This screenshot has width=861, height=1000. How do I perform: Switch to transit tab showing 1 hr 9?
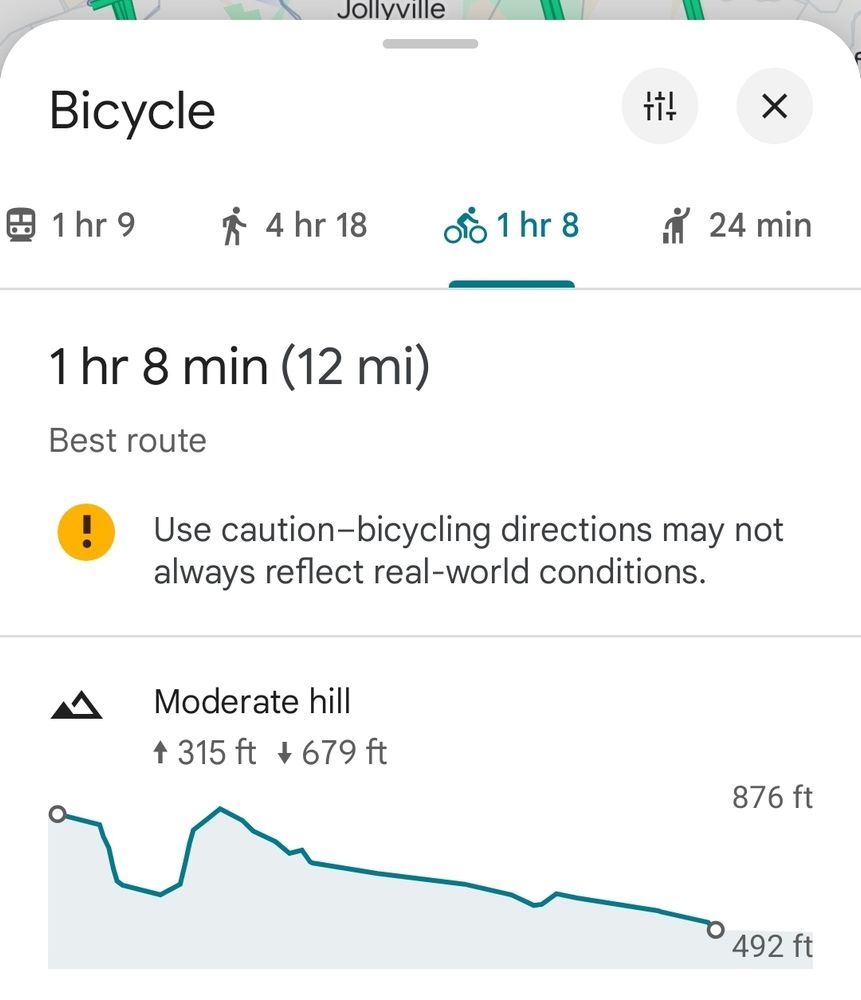[71, 225]
